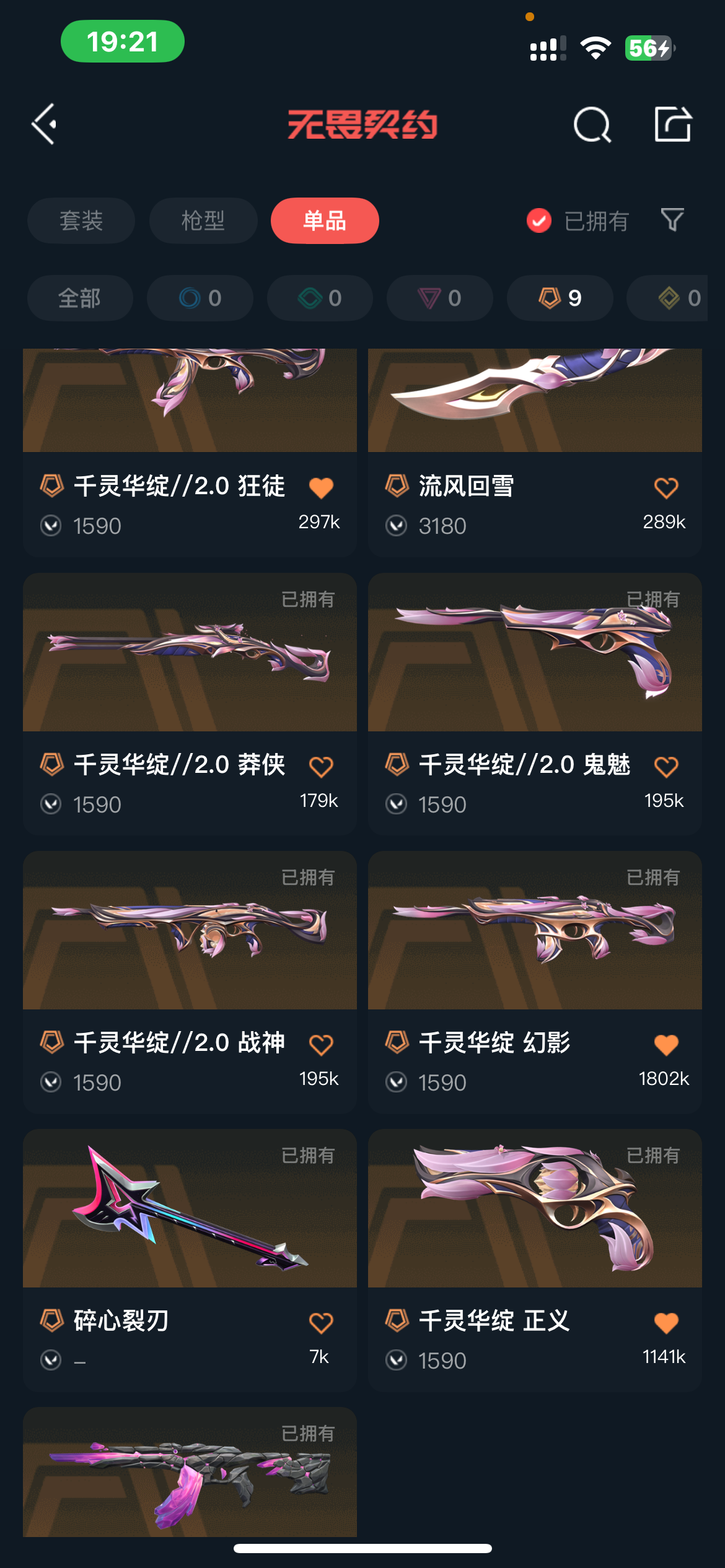Viewport: 725px width, 1568px height.
Task: Select the 单品 tab
Action: (x=325, y=221)
